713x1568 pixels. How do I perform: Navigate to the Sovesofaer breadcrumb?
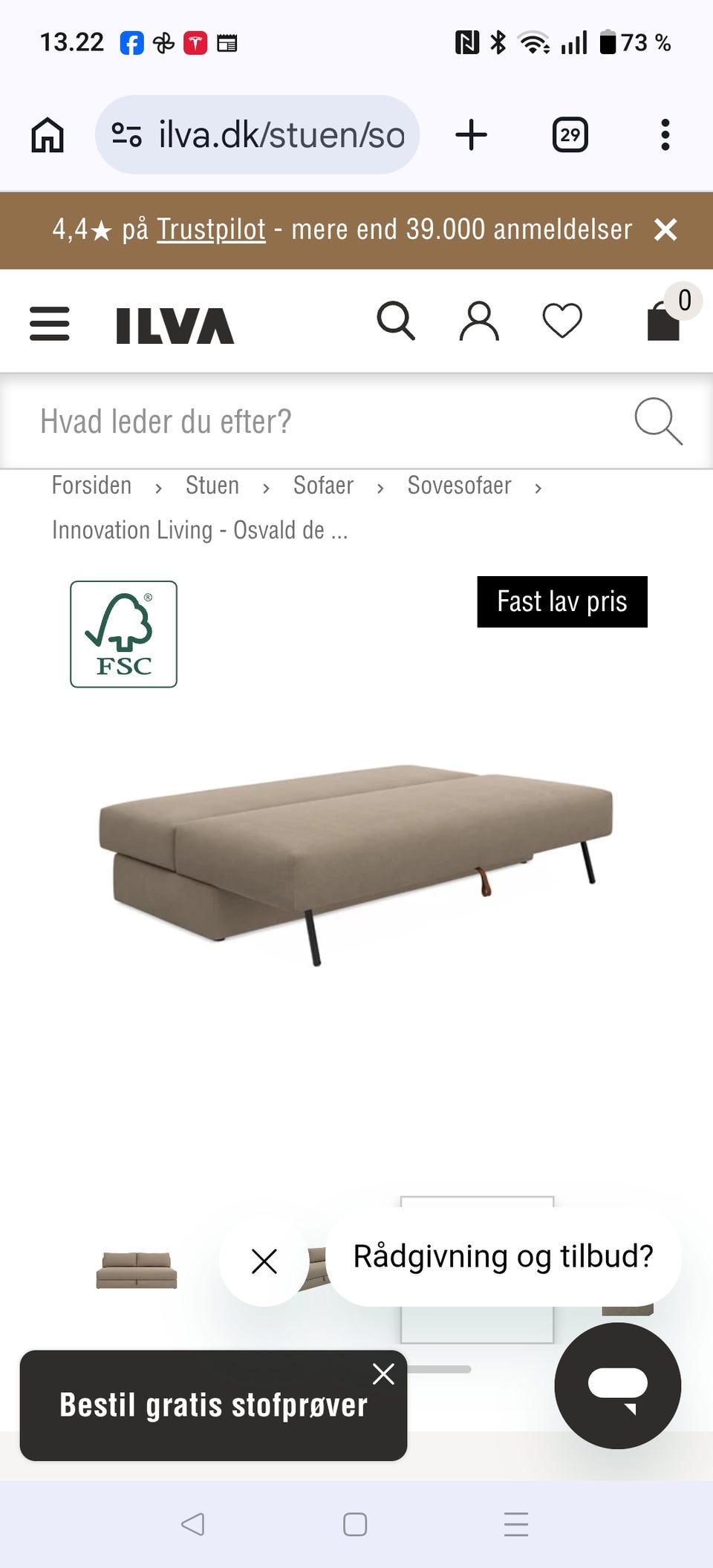pyautogui.click(x=458, y=485)
